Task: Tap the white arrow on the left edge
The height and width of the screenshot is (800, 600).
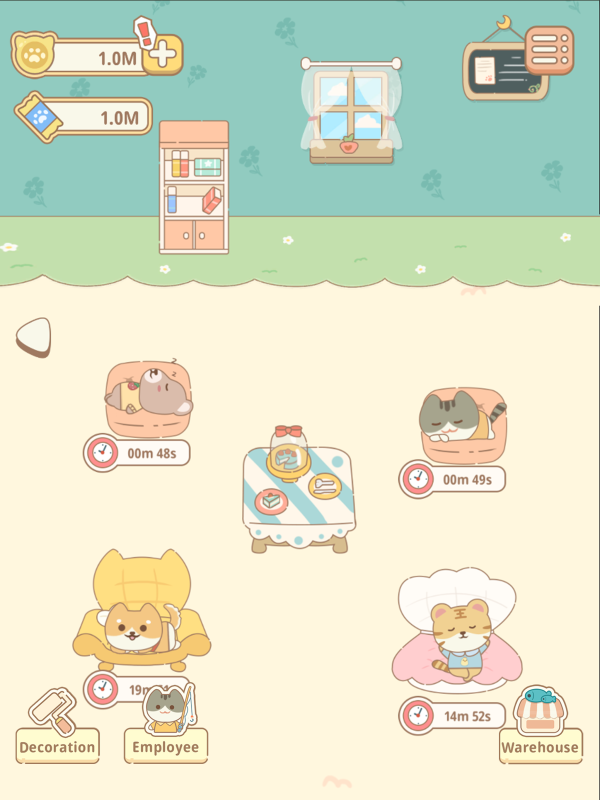Action: (x=33, y=338)
